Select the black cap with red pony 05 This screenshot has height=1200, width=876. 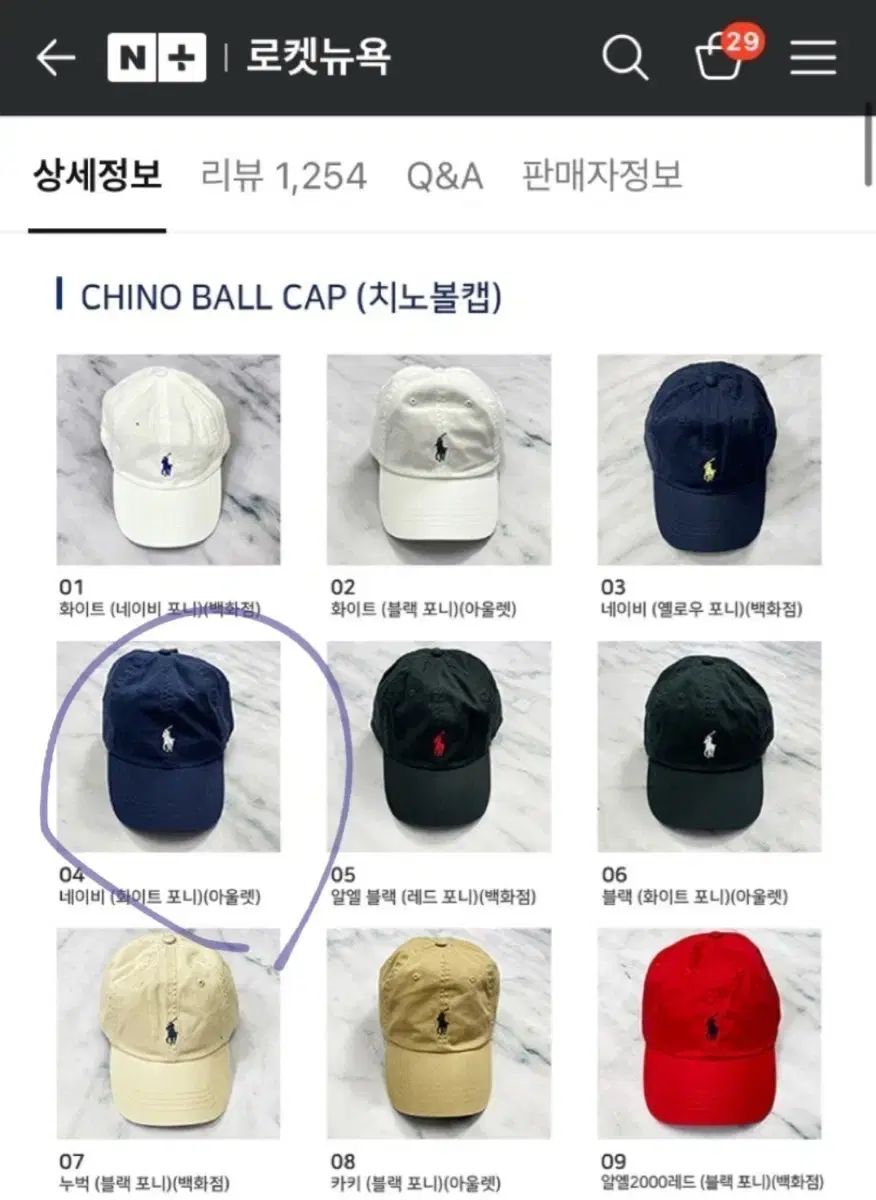437,750
